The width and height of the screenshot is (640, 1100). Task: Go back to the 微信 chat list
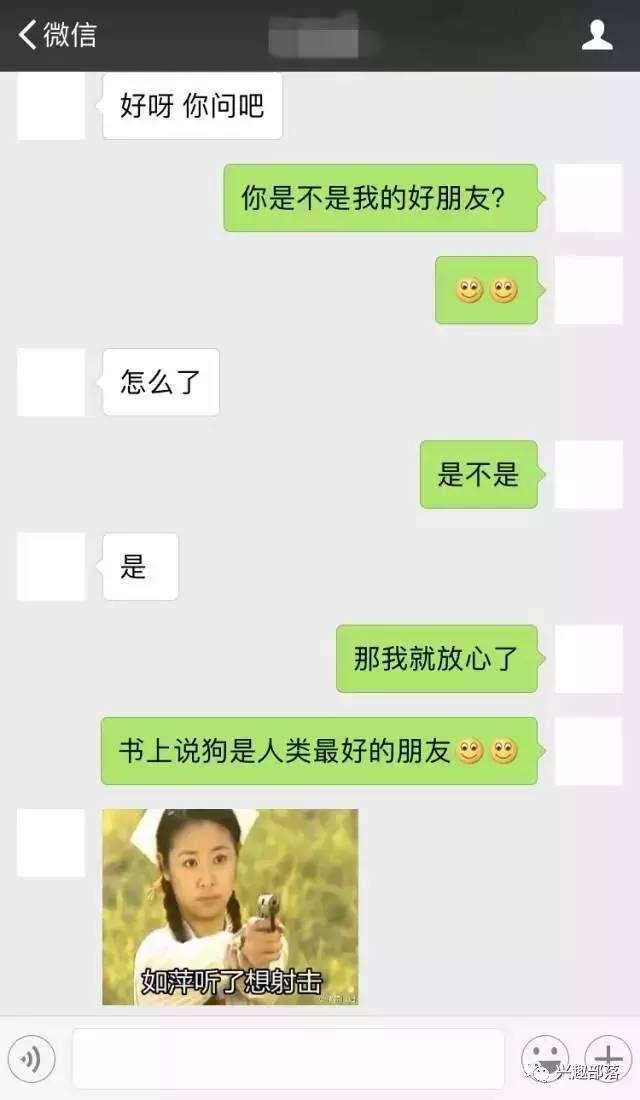click(57, 35)
